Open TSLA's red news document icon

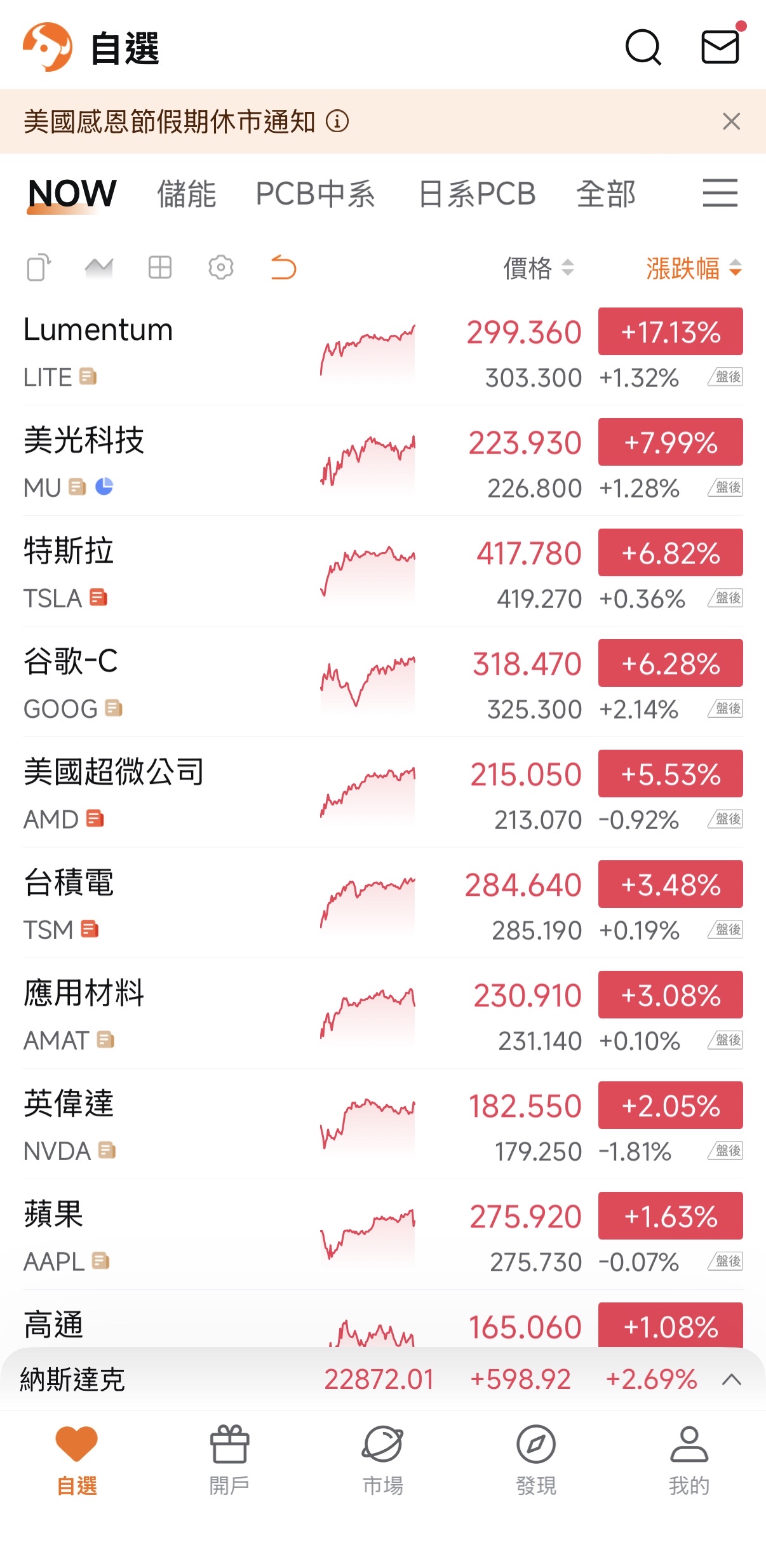click(x=97, y=597)
